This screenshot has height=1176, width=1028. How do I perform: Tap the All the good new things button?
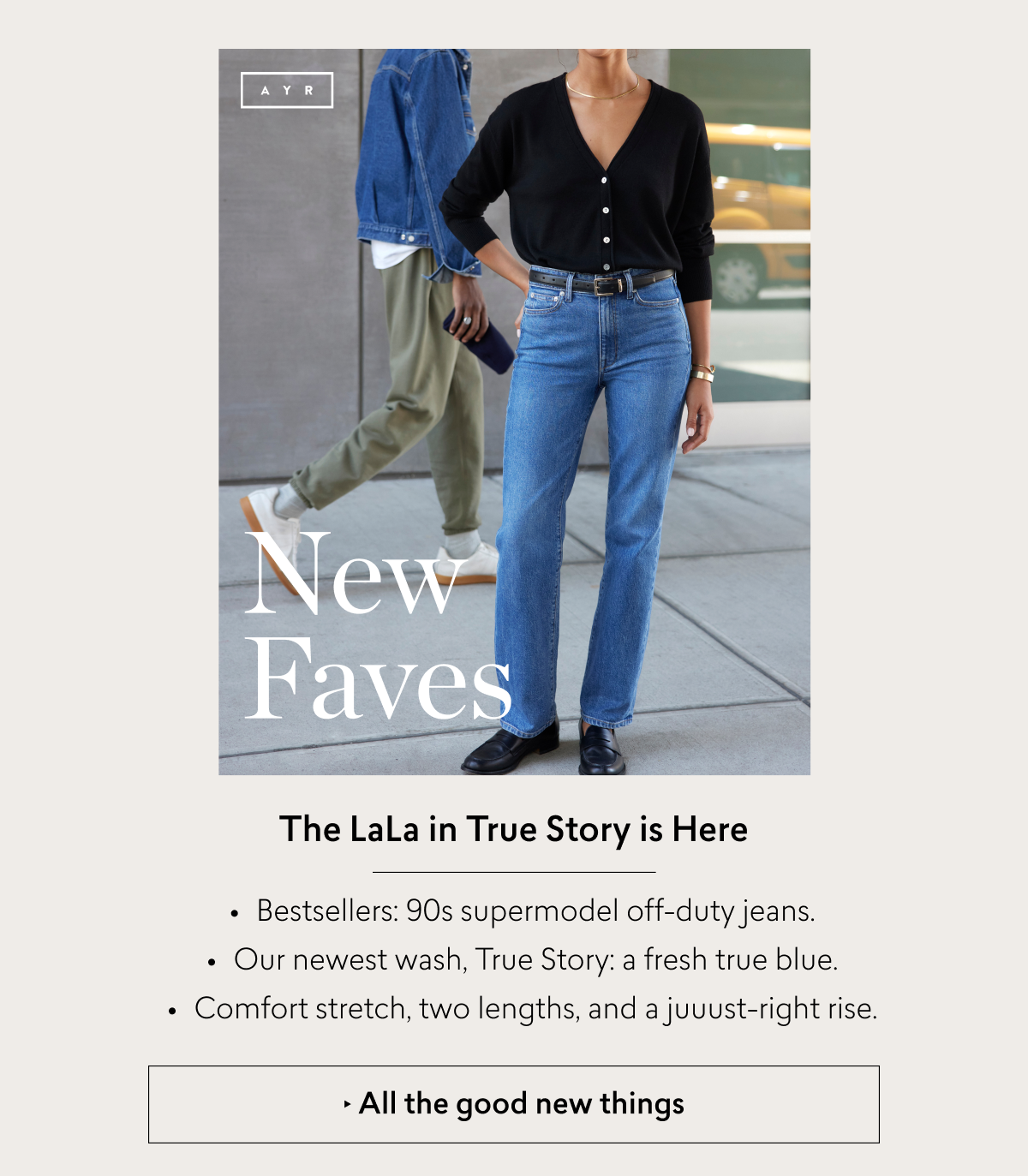[x=514, y=1104]
